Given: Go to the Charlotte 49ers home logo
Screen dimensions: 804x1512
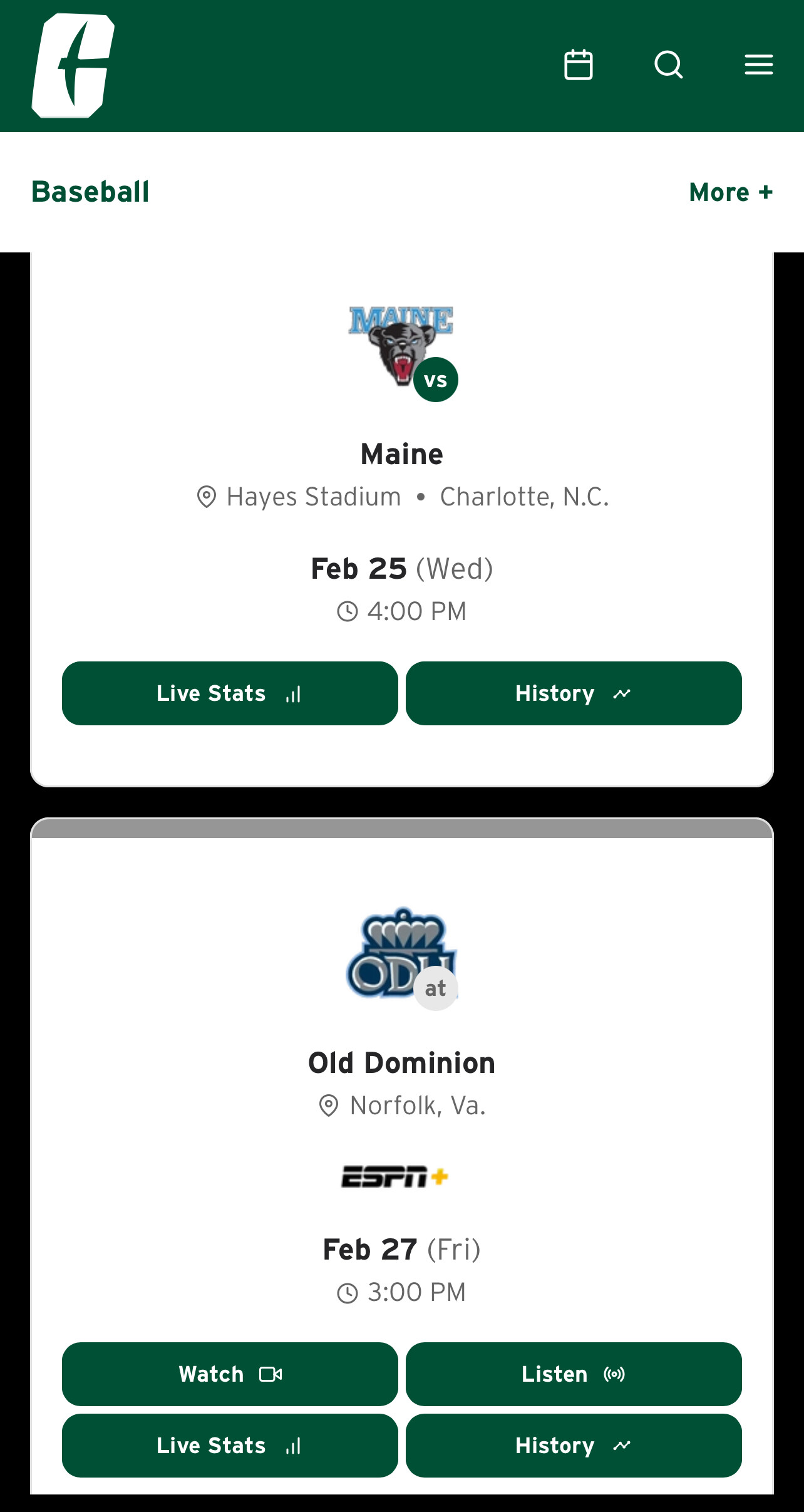Looking at the screenshot, I should pos(73,66).
